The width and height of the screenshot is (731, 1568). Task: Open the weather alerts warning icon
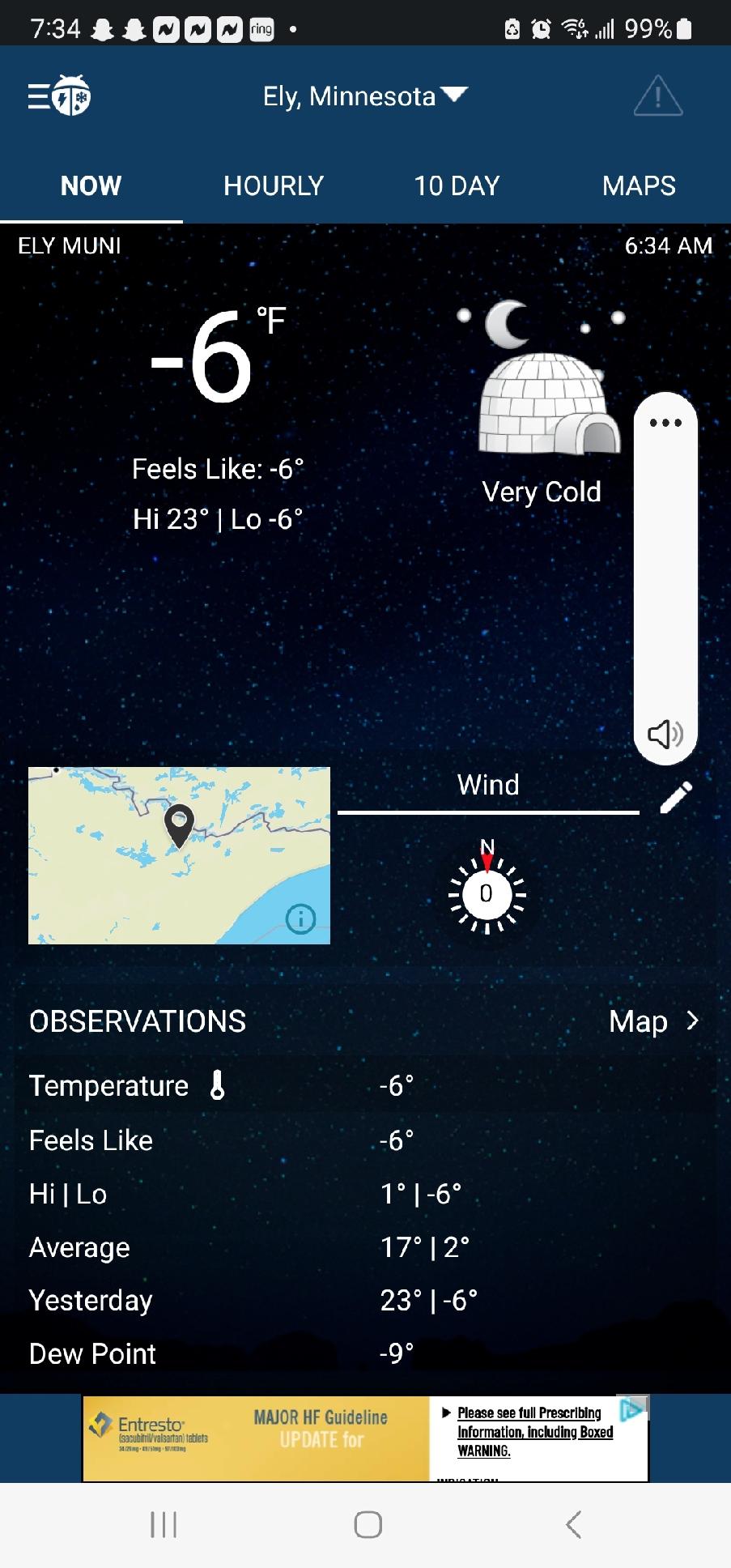tap(657, 96)
